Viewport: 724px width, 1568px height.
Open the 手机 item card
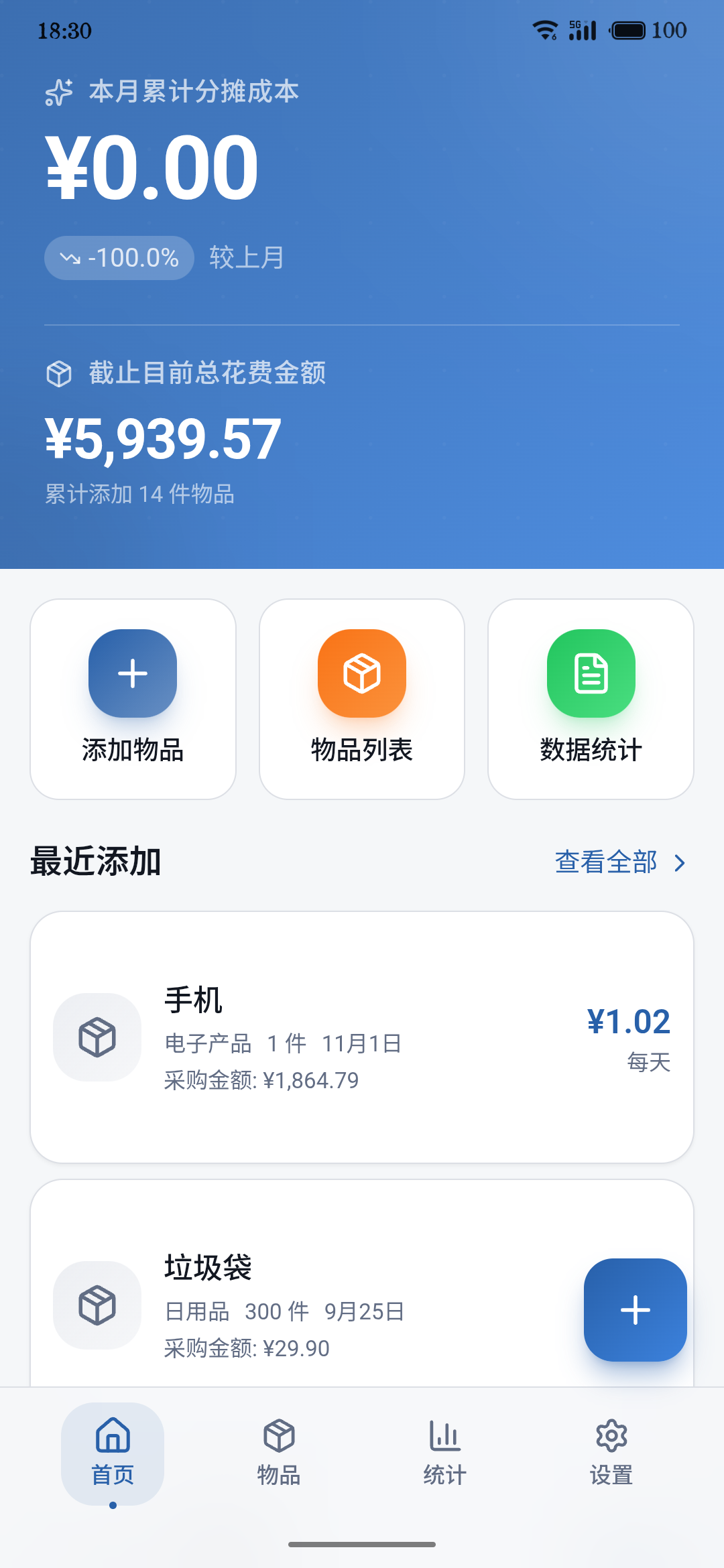[x=362, y=1037]
